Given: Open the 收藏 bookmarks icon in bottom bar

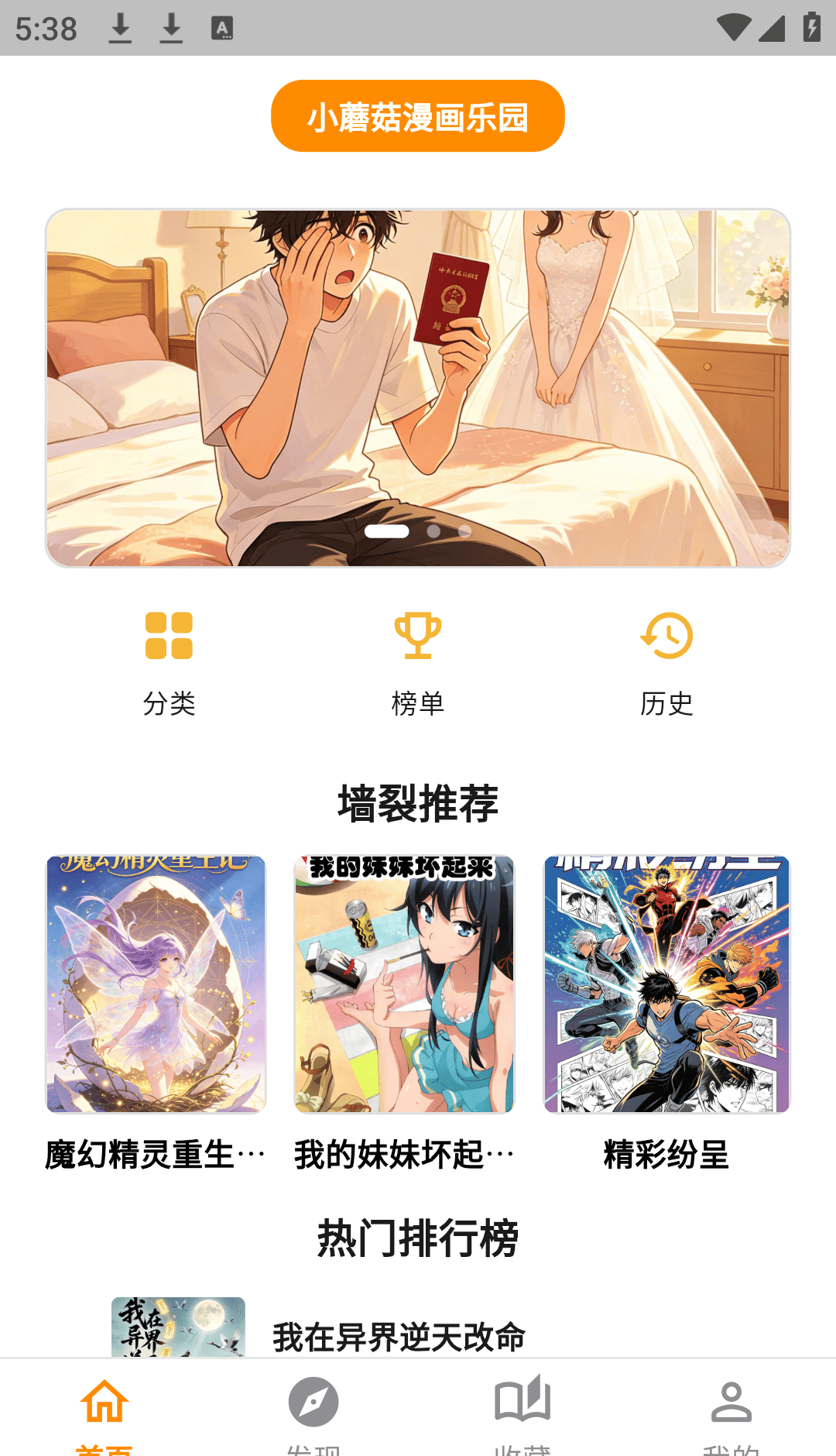Looking at the screenshot, I should tap(521, 1399).
